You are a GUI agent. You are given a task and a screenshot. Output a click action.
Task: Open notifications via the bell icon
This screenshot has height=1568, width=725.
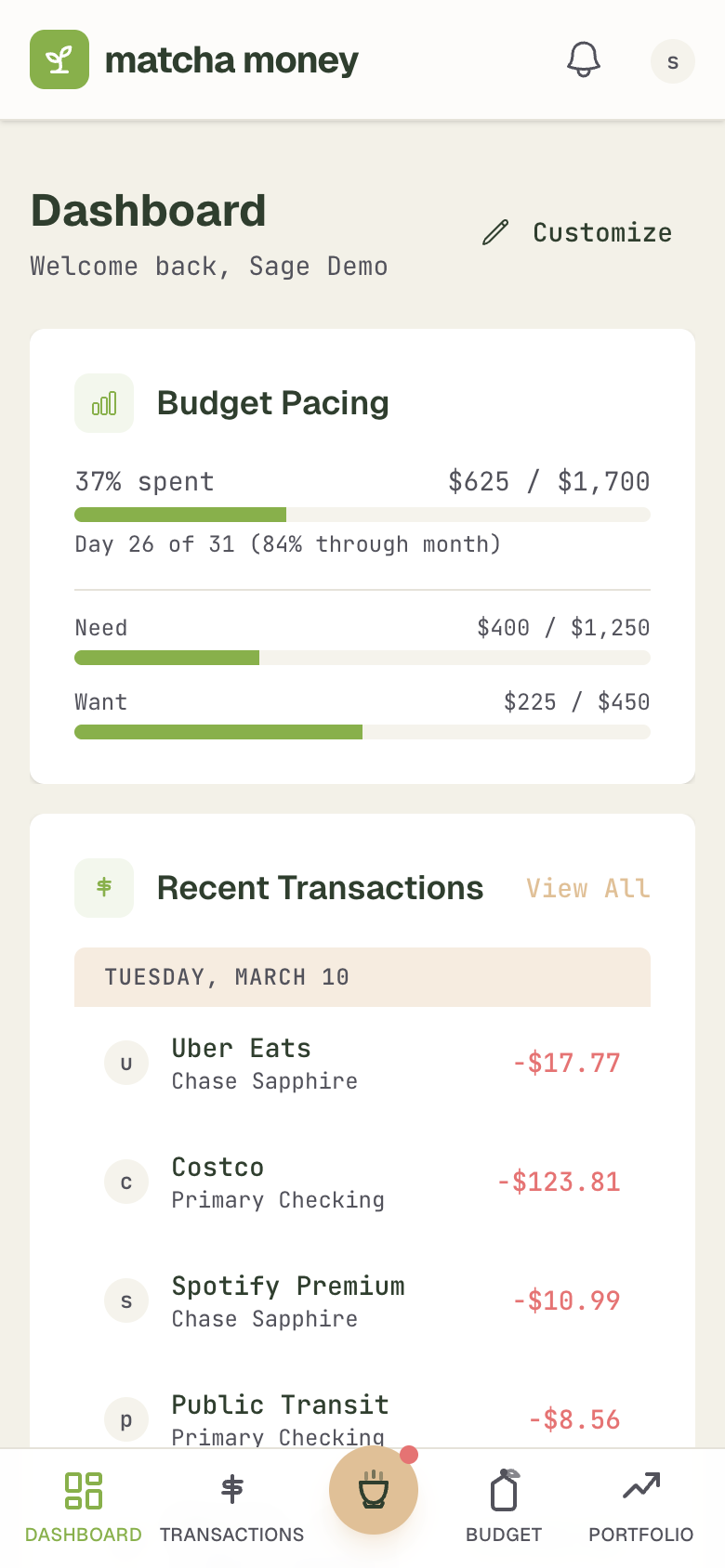(583, 59)
